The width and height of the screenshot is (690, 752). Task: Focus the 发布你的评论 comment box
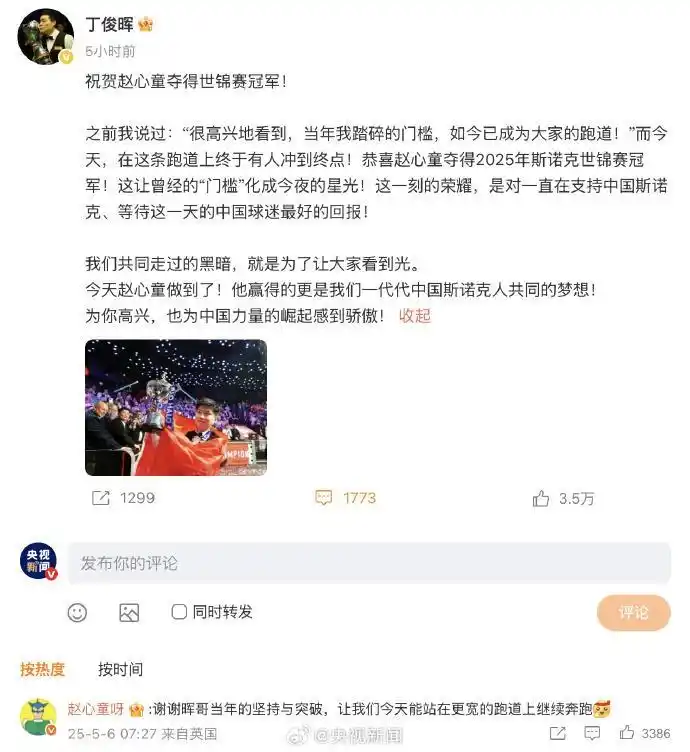coord(368,563)
